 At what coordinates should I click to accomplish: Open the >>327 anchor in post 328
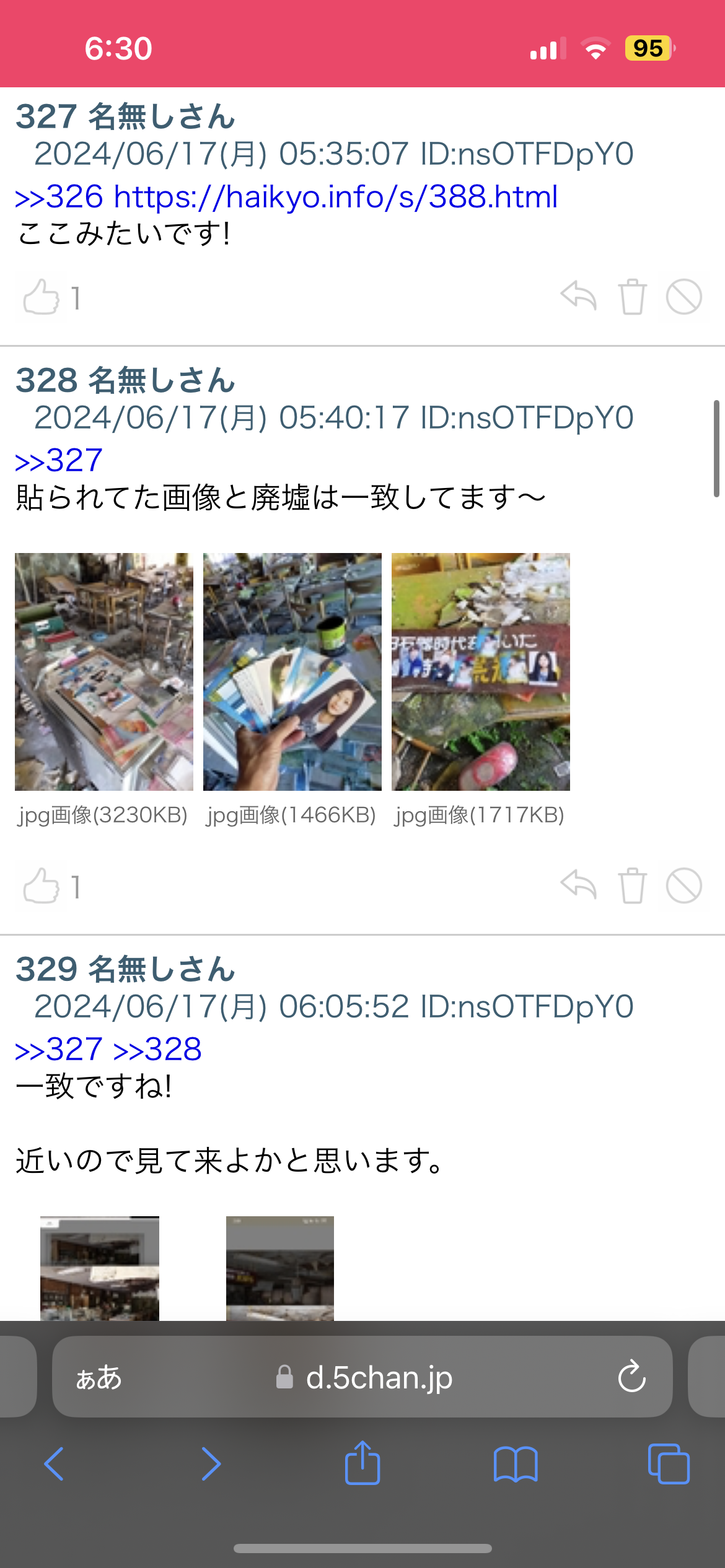(59, 461)
